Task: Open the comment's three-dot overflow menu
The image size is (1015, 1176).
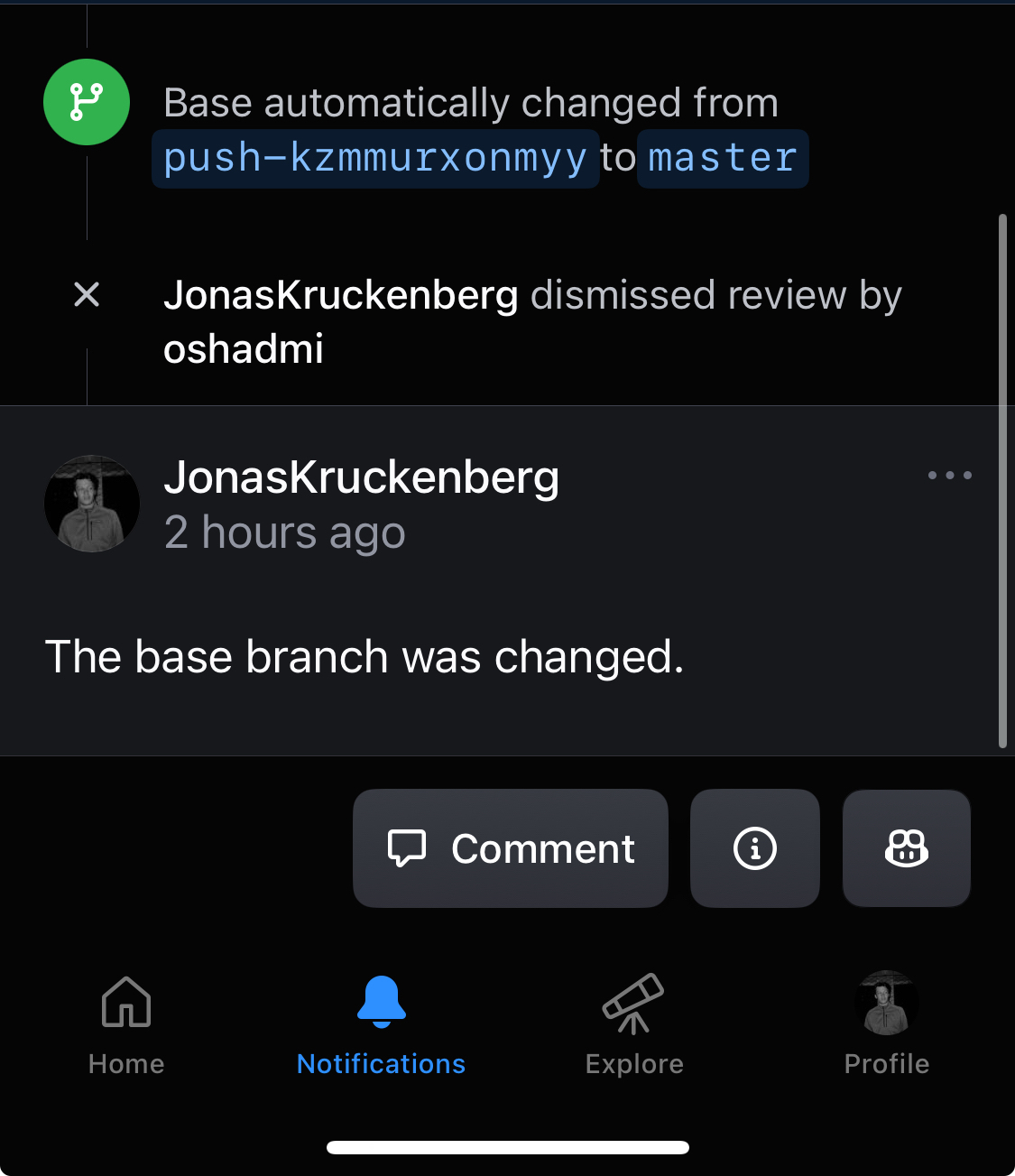Action: pyautogui.click(x=949, y=475)
